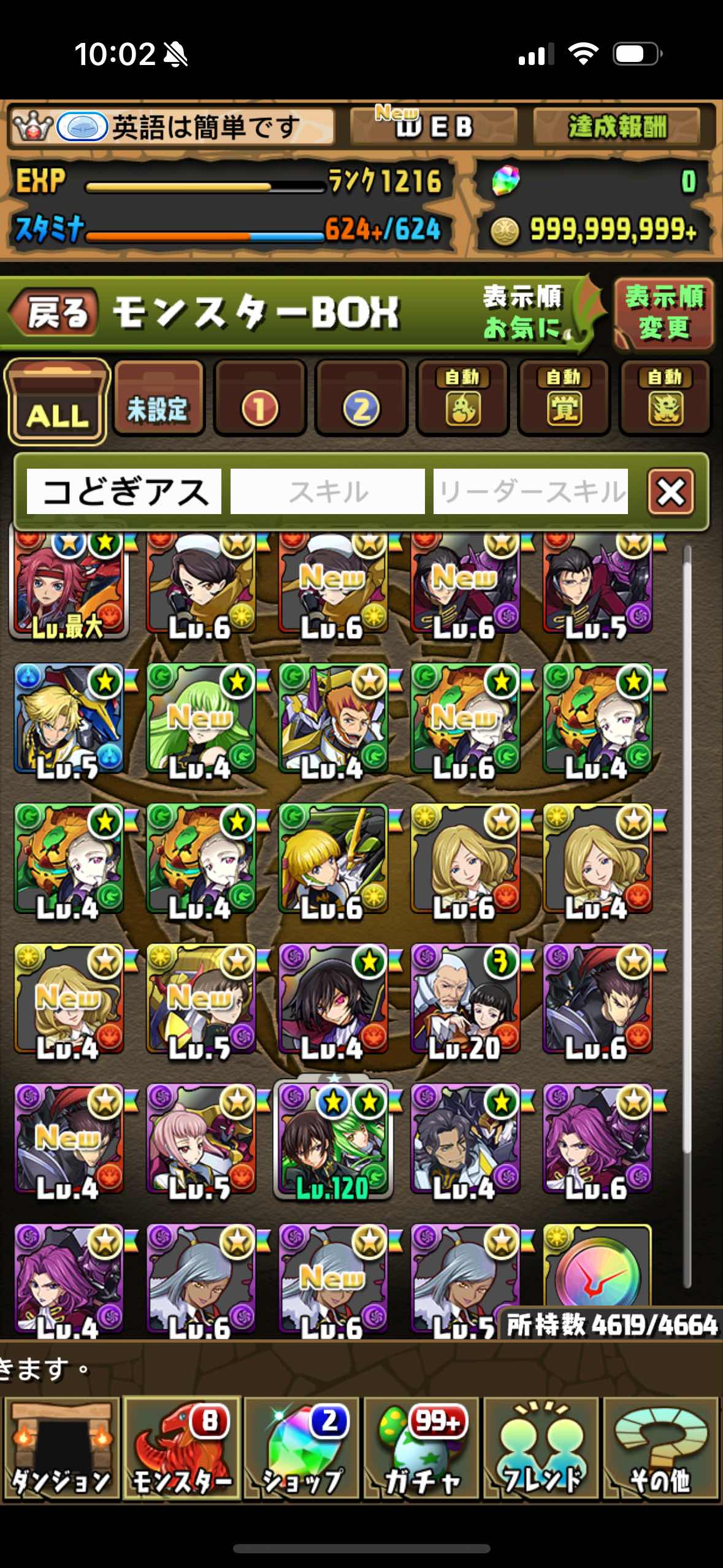Tap the コどぎアス name search field

click(124, 491)
